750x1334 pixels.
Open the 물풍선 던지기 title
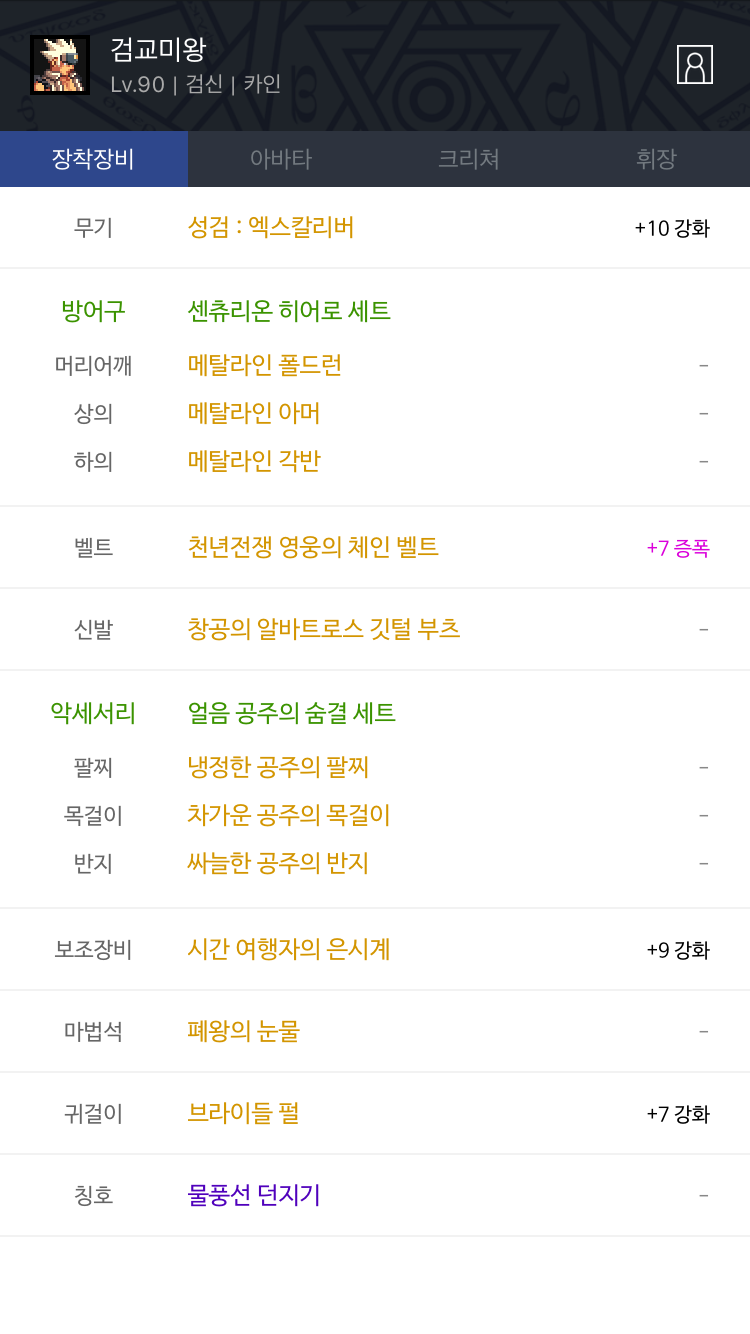point(254,1195)
